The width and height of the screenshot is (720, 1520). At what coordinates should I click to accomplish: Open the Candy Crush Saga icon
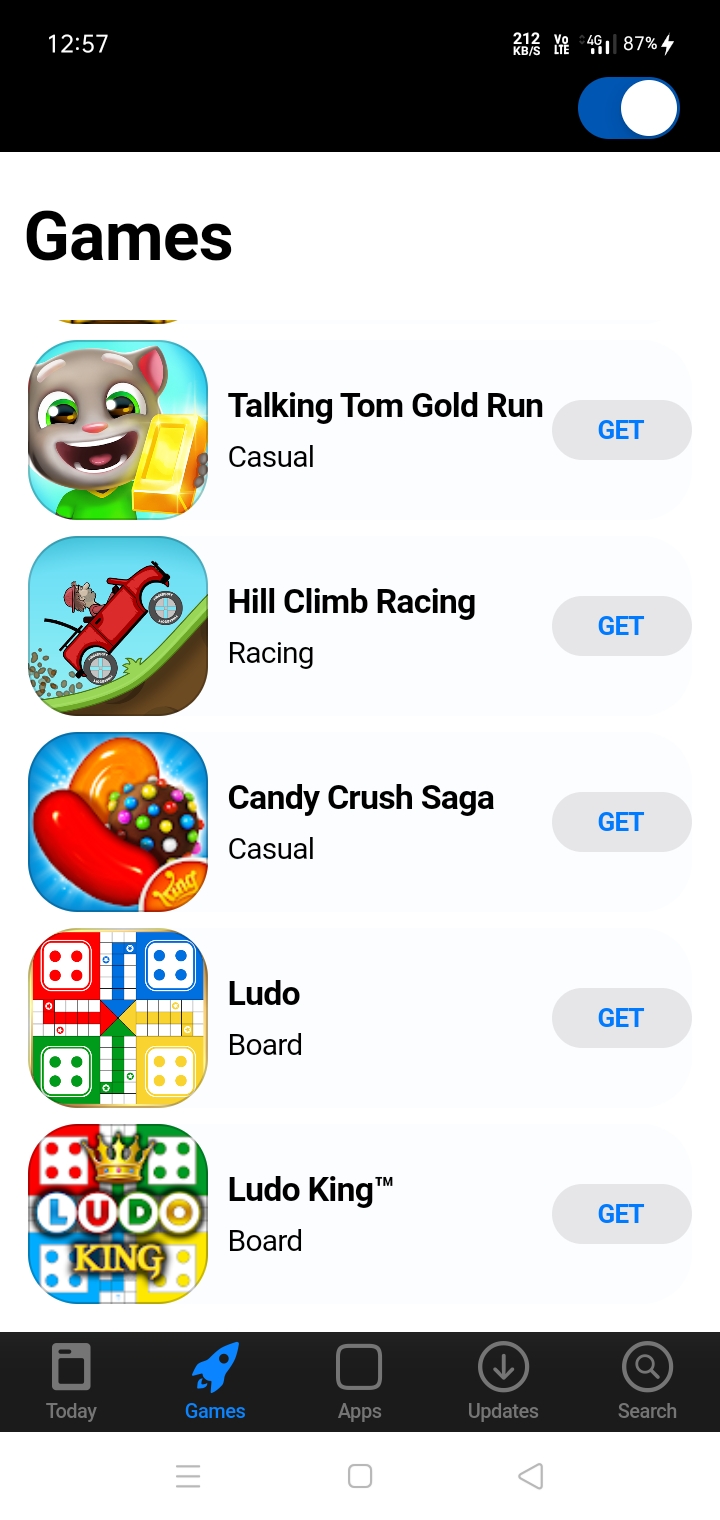(x=117, y=821)
